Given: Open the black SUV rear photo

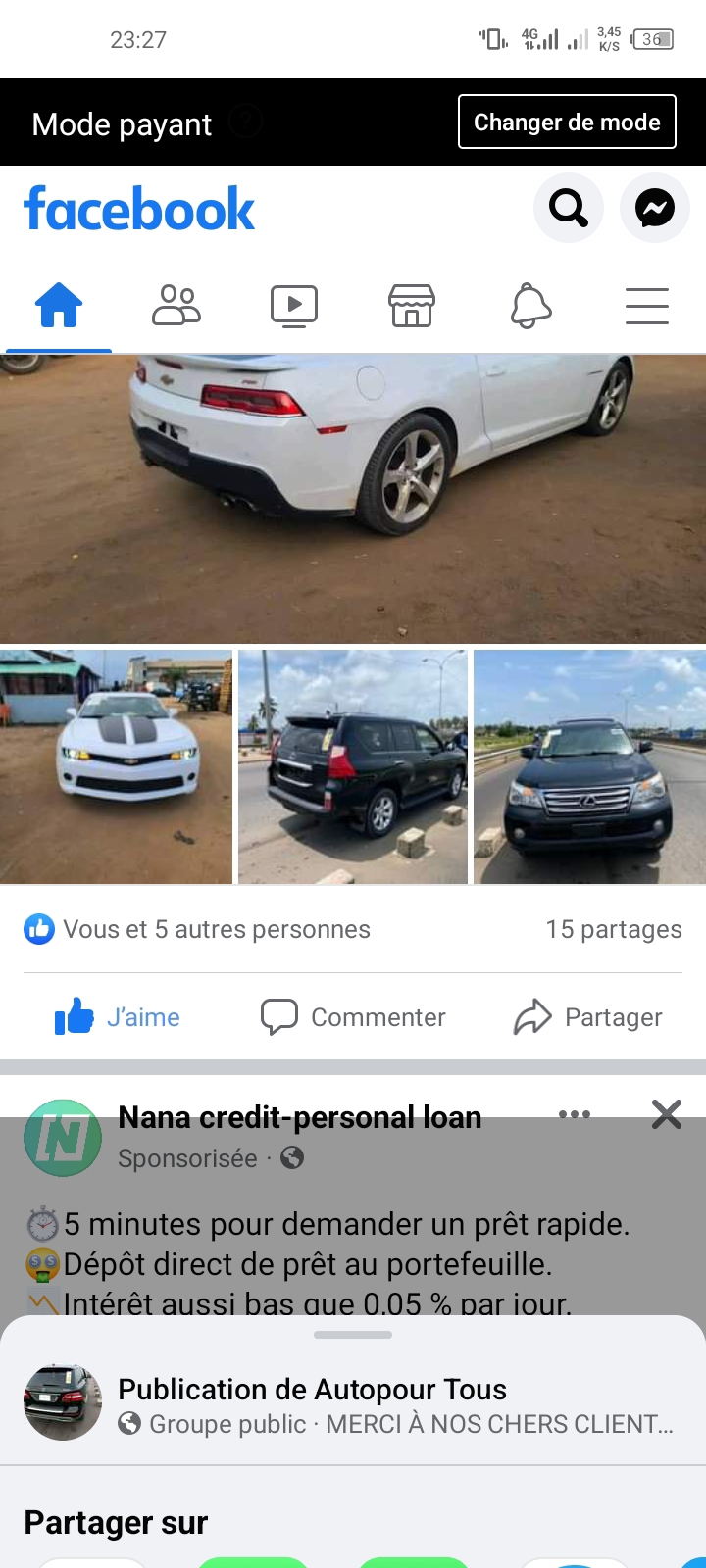Looking at the screenshot, I should click(x=353, y=766).
